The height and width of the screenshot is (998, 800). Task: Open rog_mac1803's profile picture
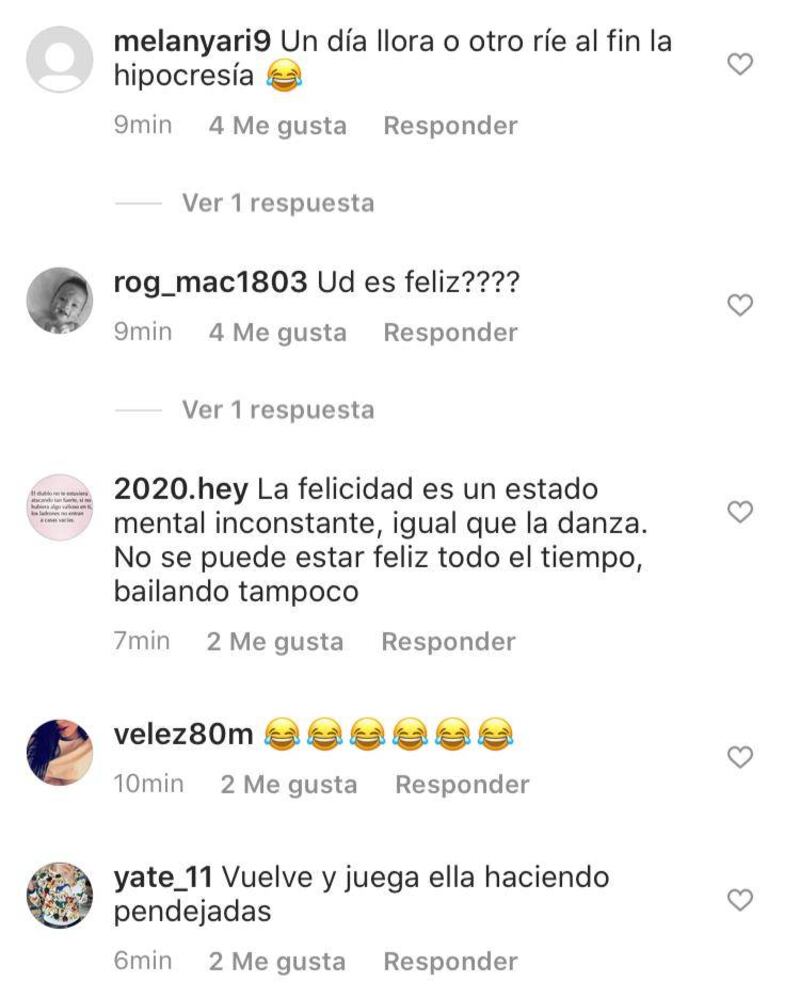coord(59,300)
